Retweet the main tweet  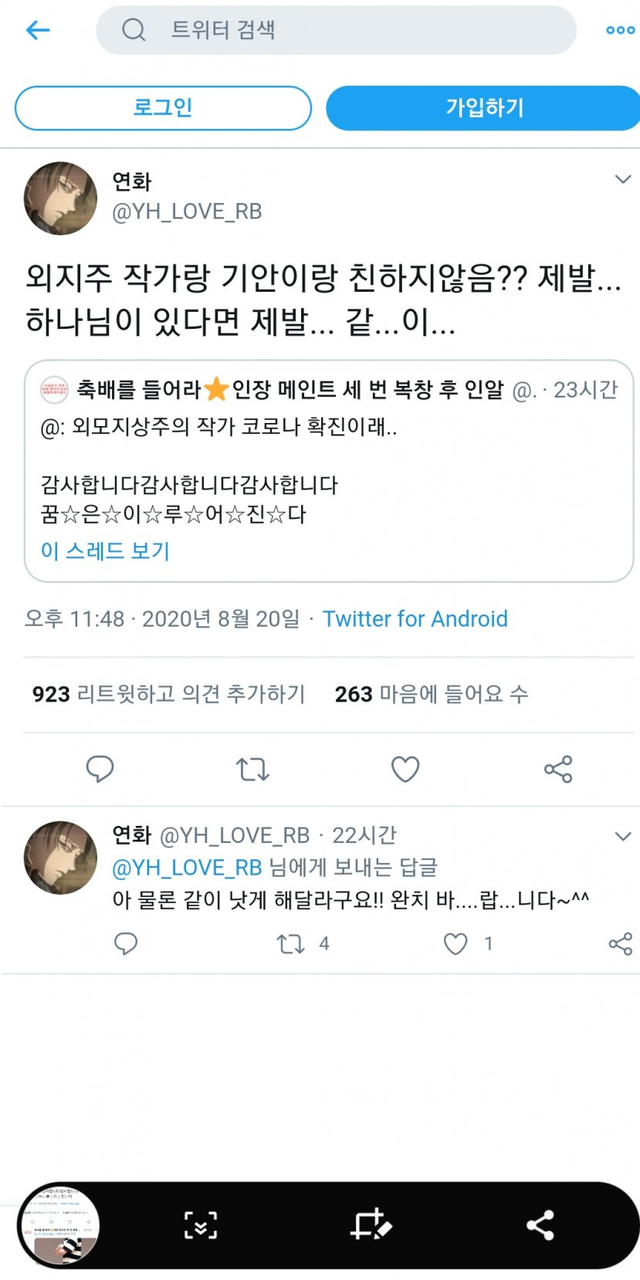(x=252, y=769)
